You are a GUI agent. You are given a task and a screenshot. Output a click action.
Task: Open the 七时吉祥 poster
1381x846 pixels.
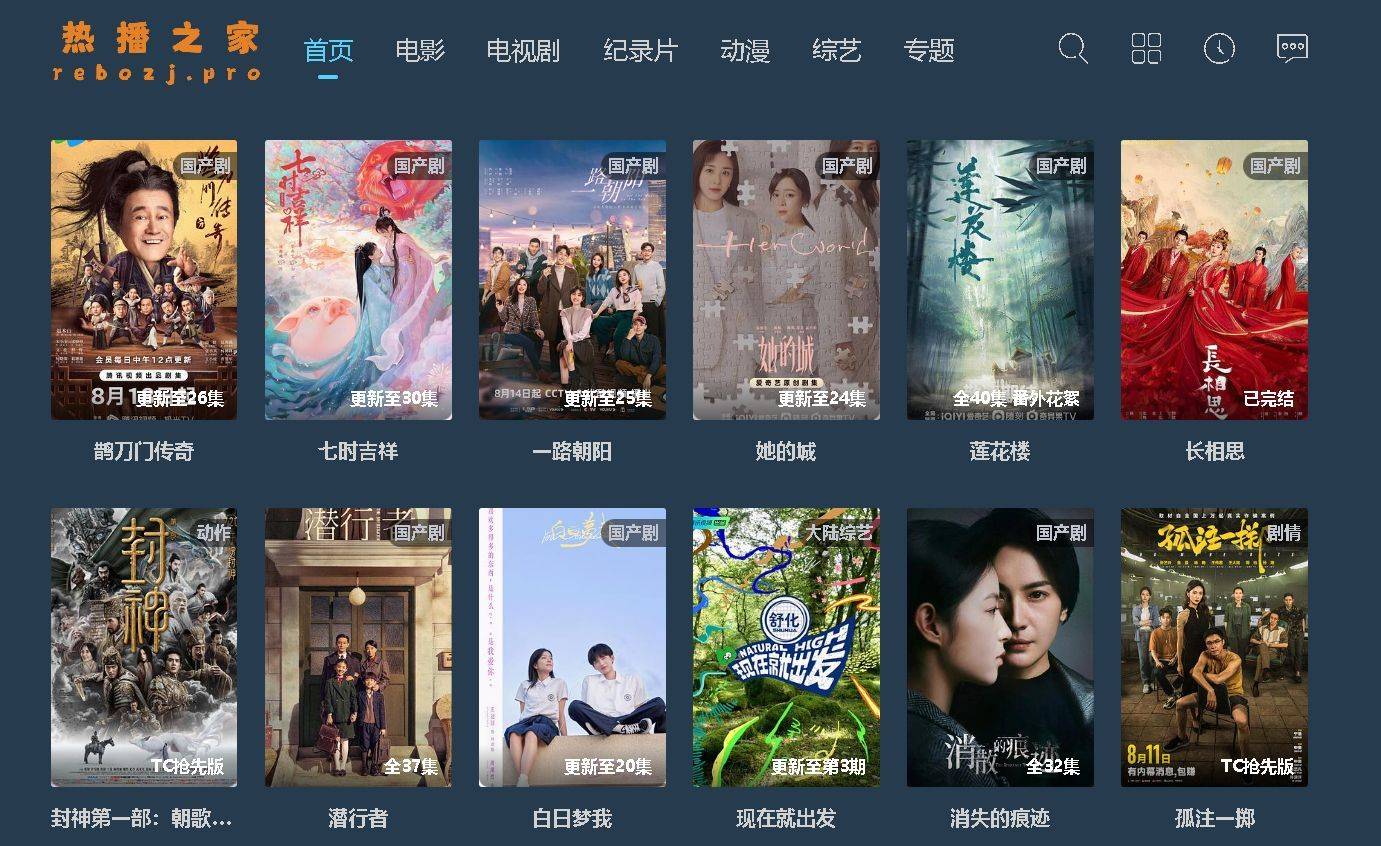358,280
